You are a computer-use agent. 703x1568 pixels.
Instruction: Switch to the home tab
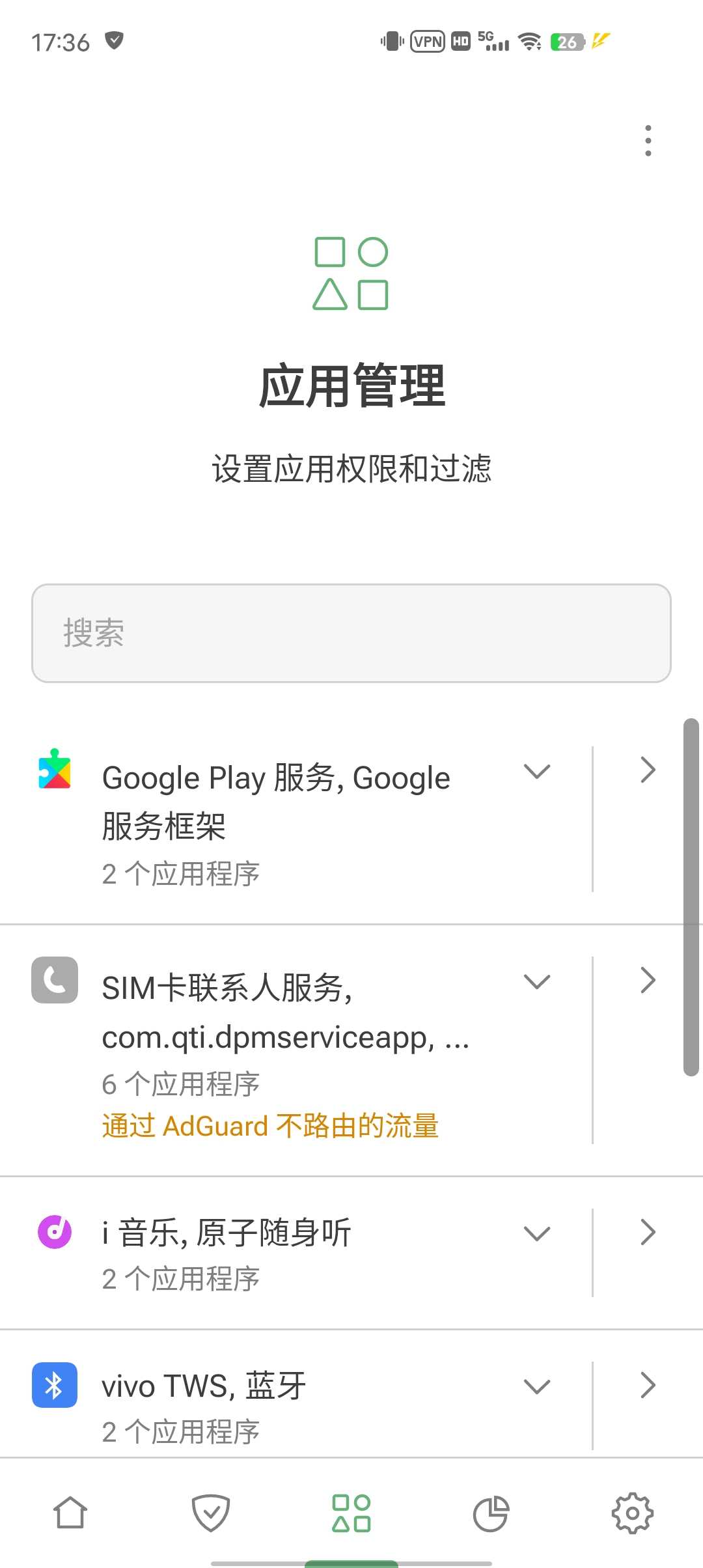[70, 1513]
